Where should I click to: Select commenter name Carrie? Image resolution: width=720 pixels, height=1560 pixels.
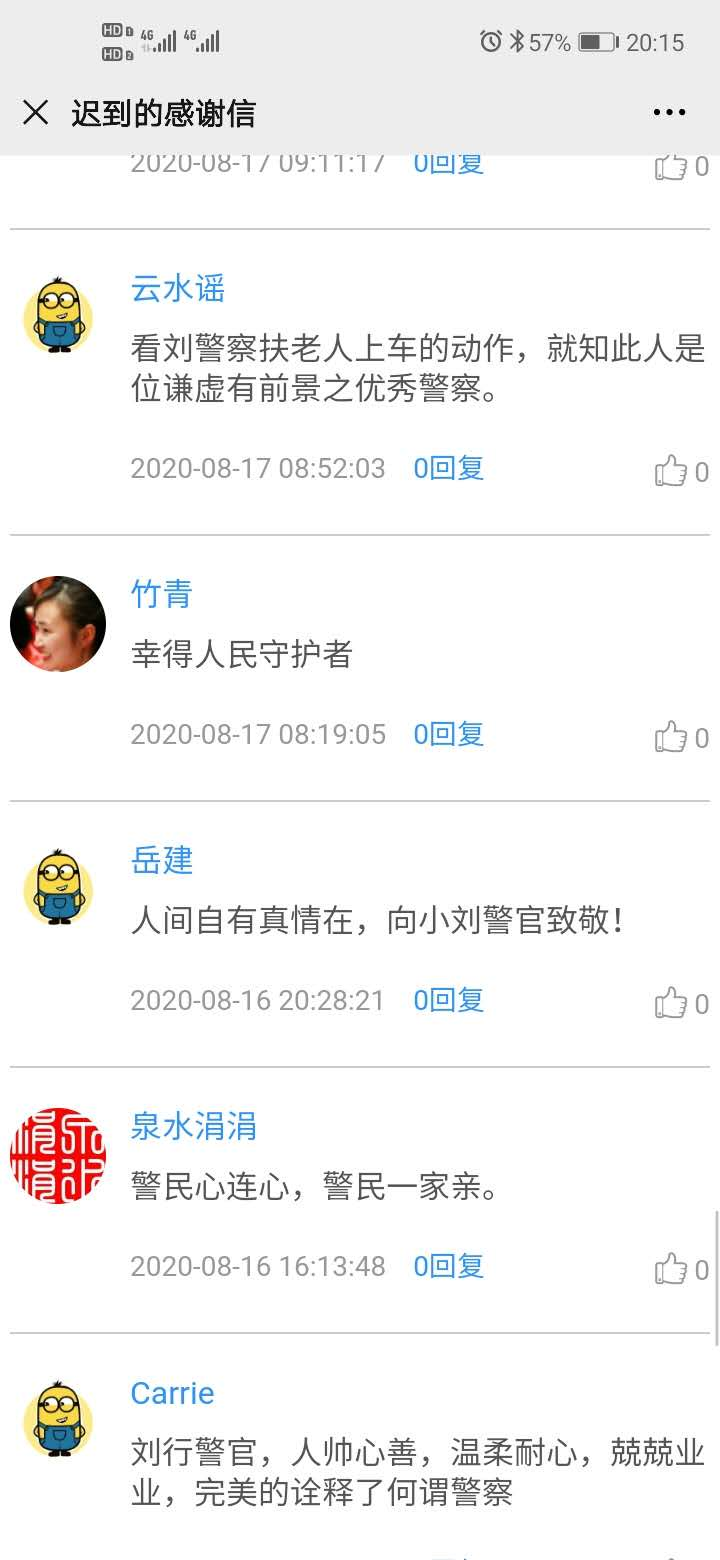coord(173,1393)
